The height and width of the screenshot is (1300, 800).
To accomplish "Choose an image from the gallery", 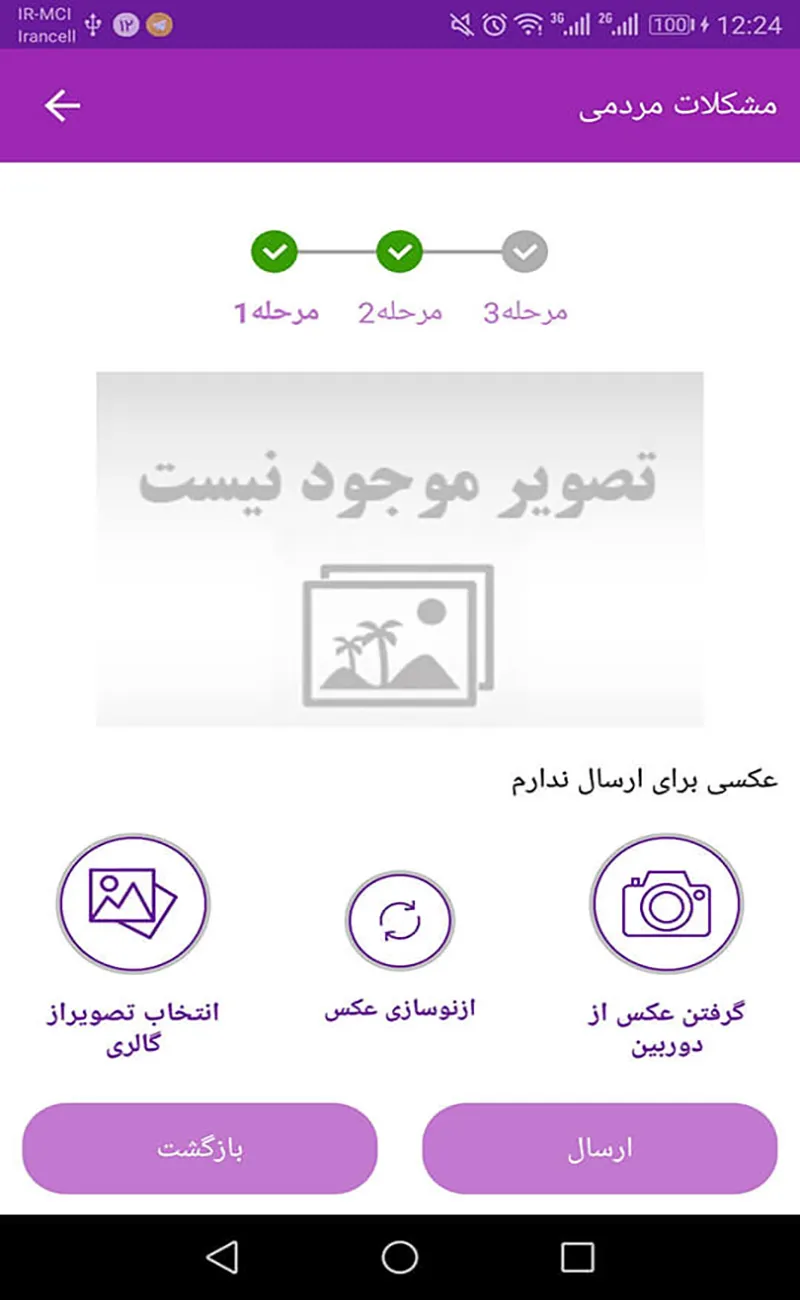I will [133, 904].
